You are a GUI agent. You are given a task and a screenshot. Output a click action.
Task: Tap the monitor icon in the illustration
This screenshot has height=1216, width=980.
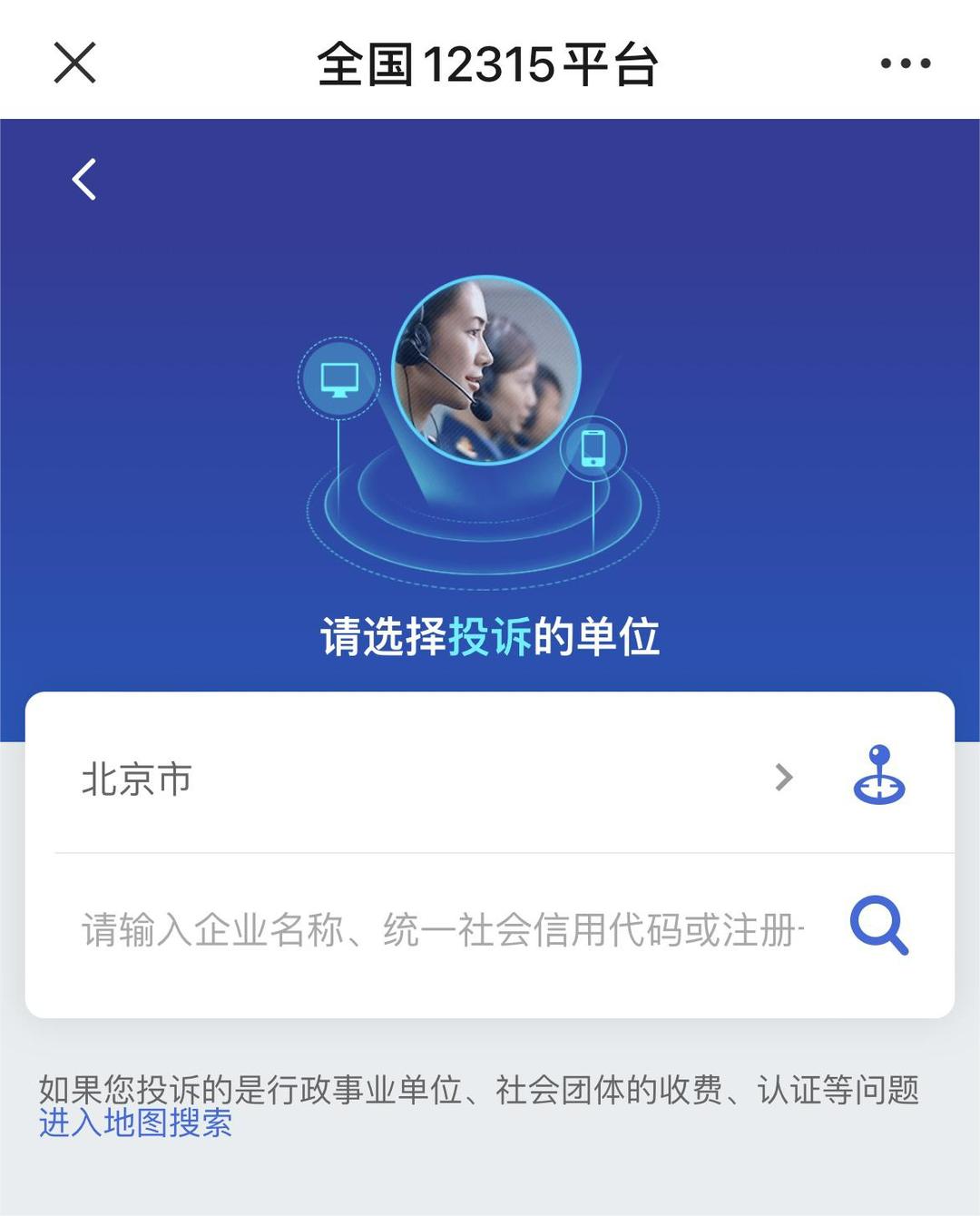click(339, 378)
